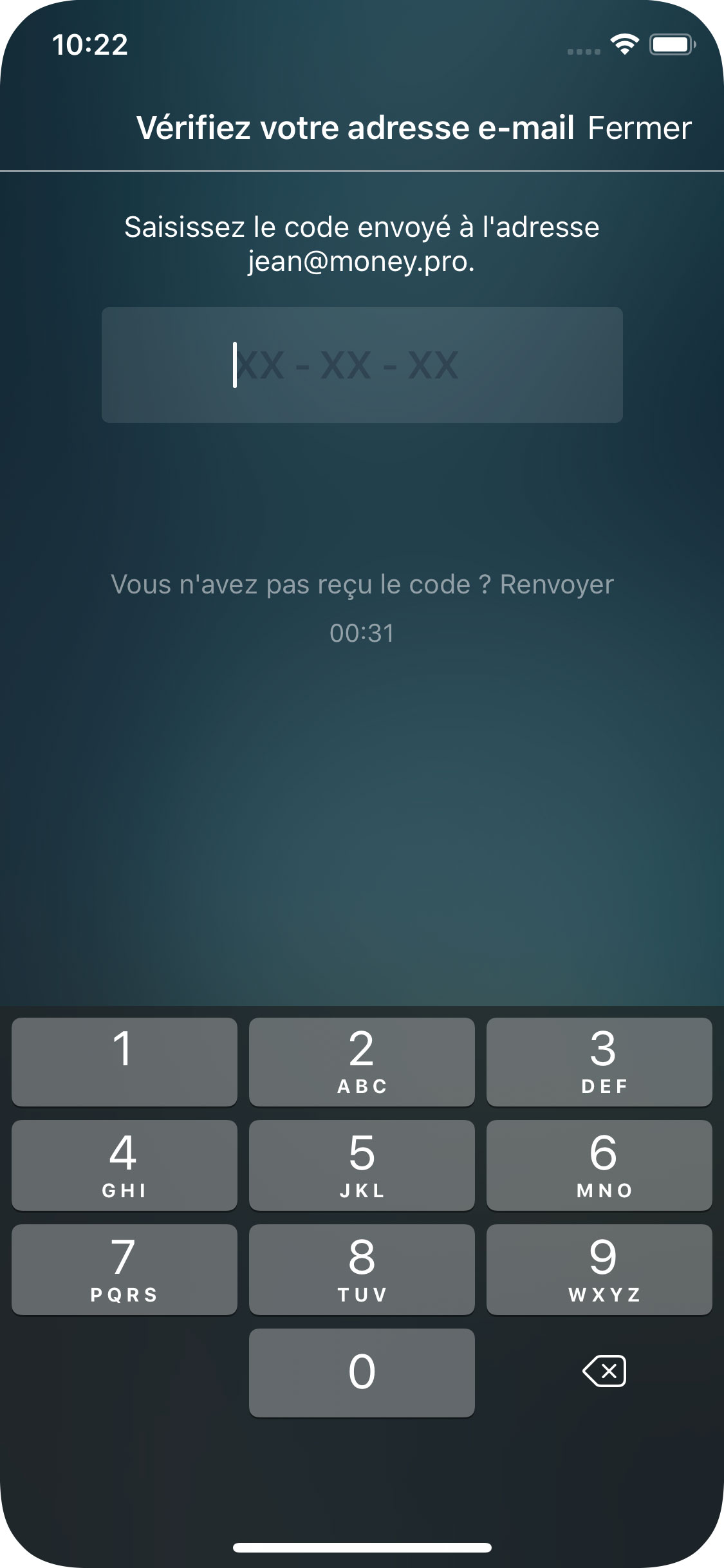Close the email verification screen with Fermer
Image resolution: width=724 pixels, height=1568 pixels.
639,128
